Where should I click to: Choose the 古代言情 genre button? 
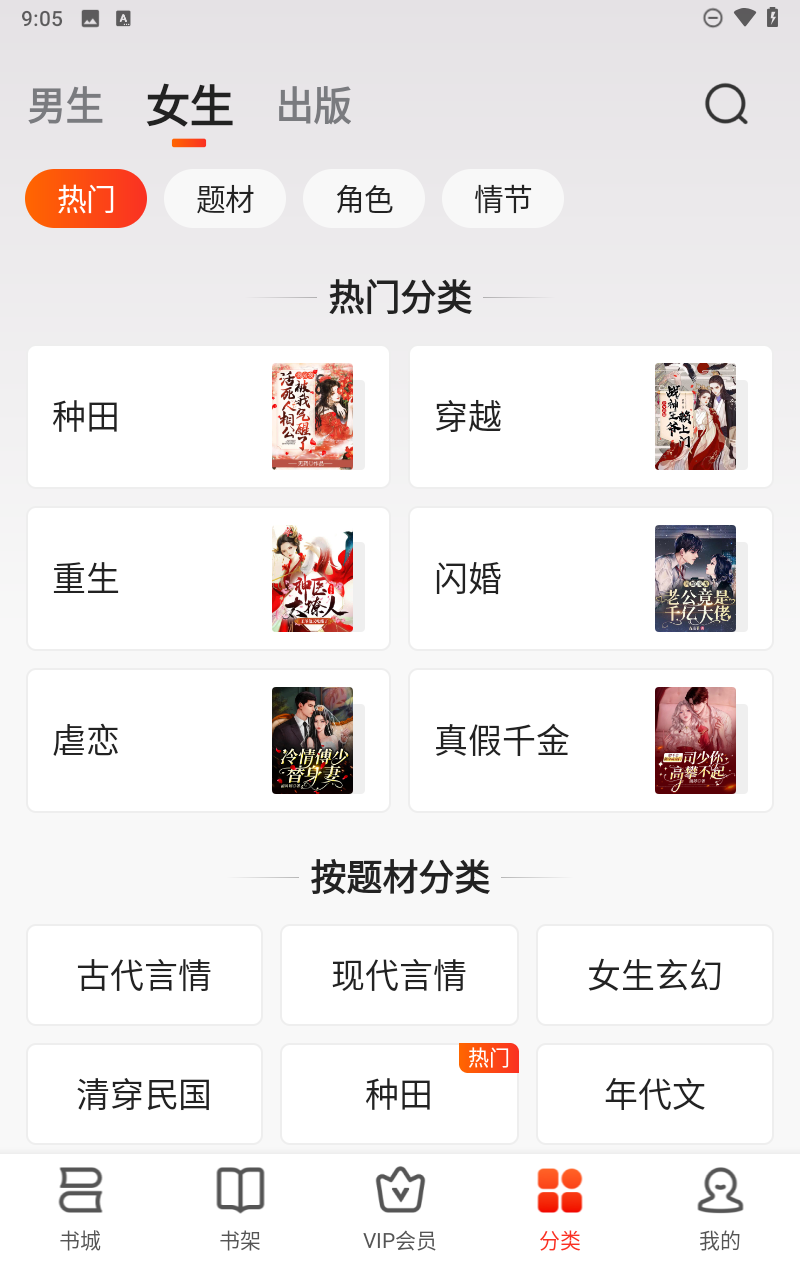click(145, 975)
